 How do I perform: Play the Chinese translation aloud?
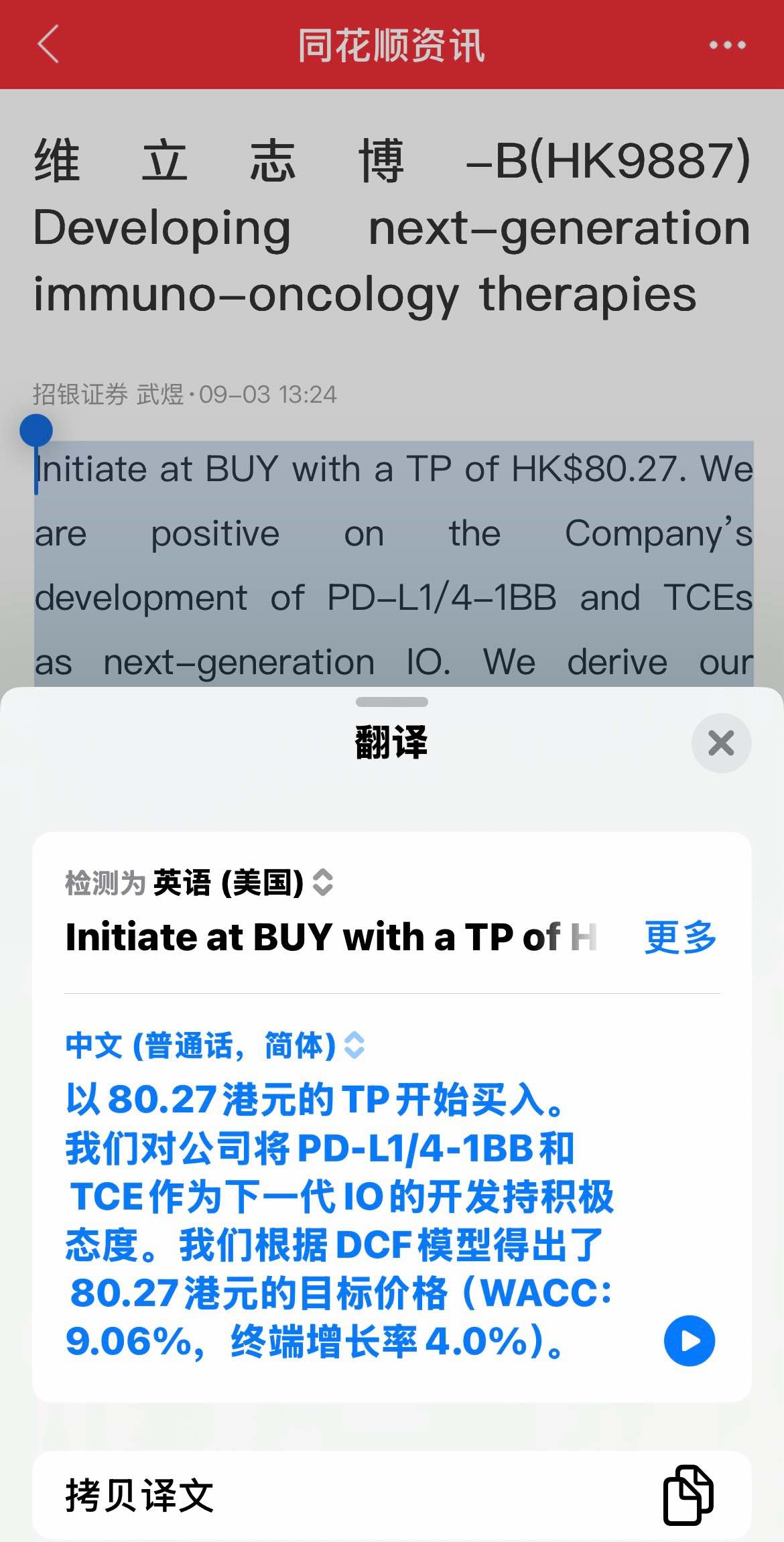[689, 1341]
